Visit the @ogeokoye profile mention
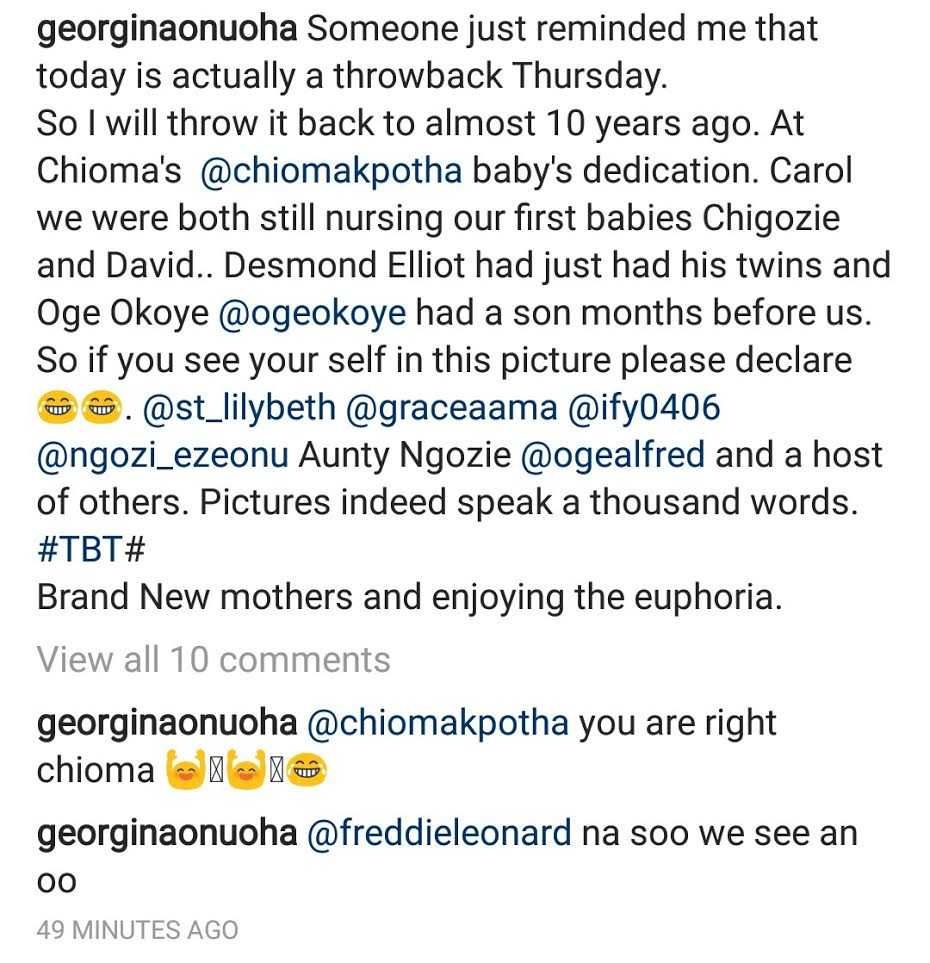 click(312, 313)
